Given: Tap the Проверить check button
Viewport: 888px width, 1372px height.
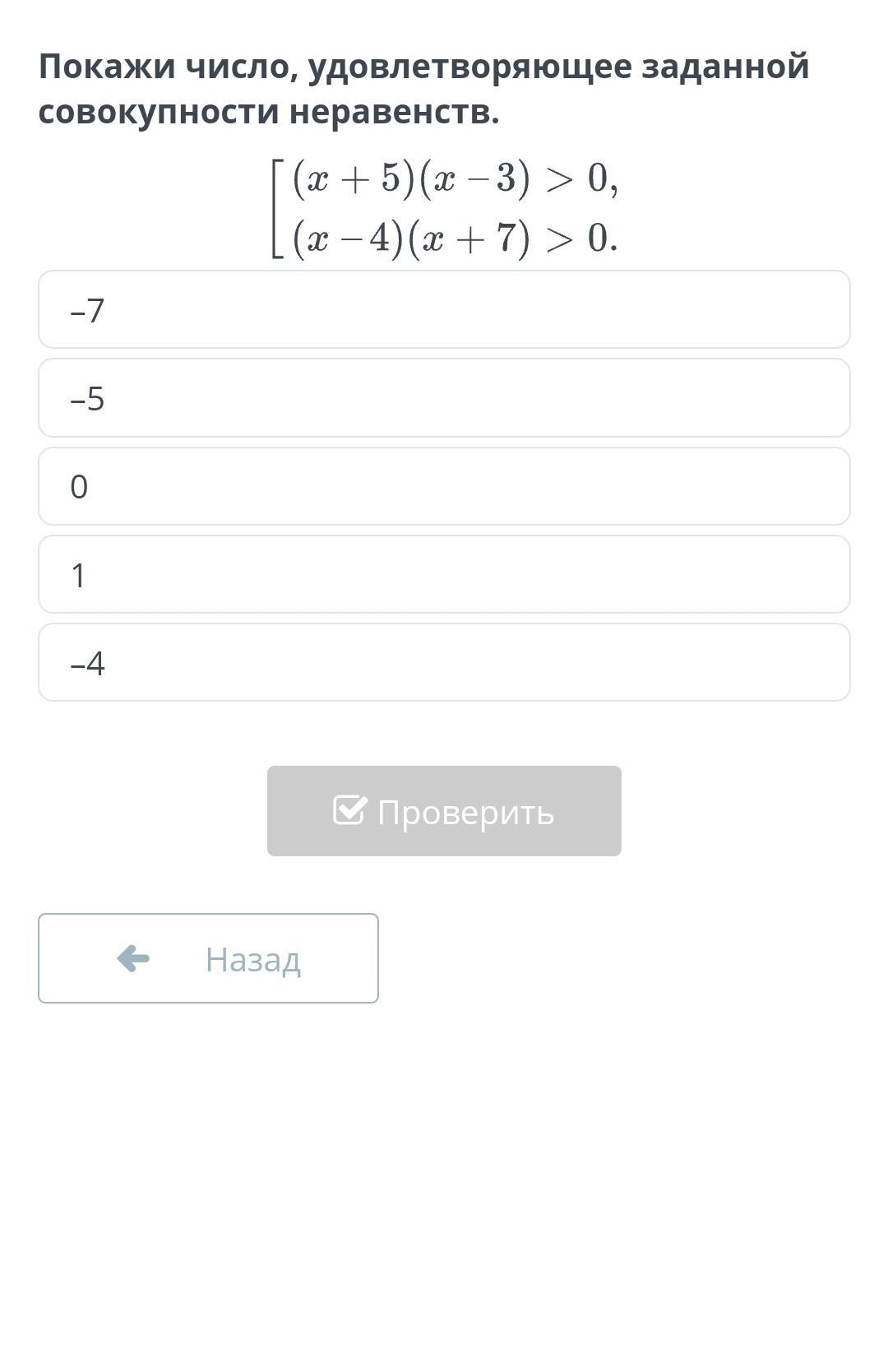Looking at the screenshot, I should point(444,811).
